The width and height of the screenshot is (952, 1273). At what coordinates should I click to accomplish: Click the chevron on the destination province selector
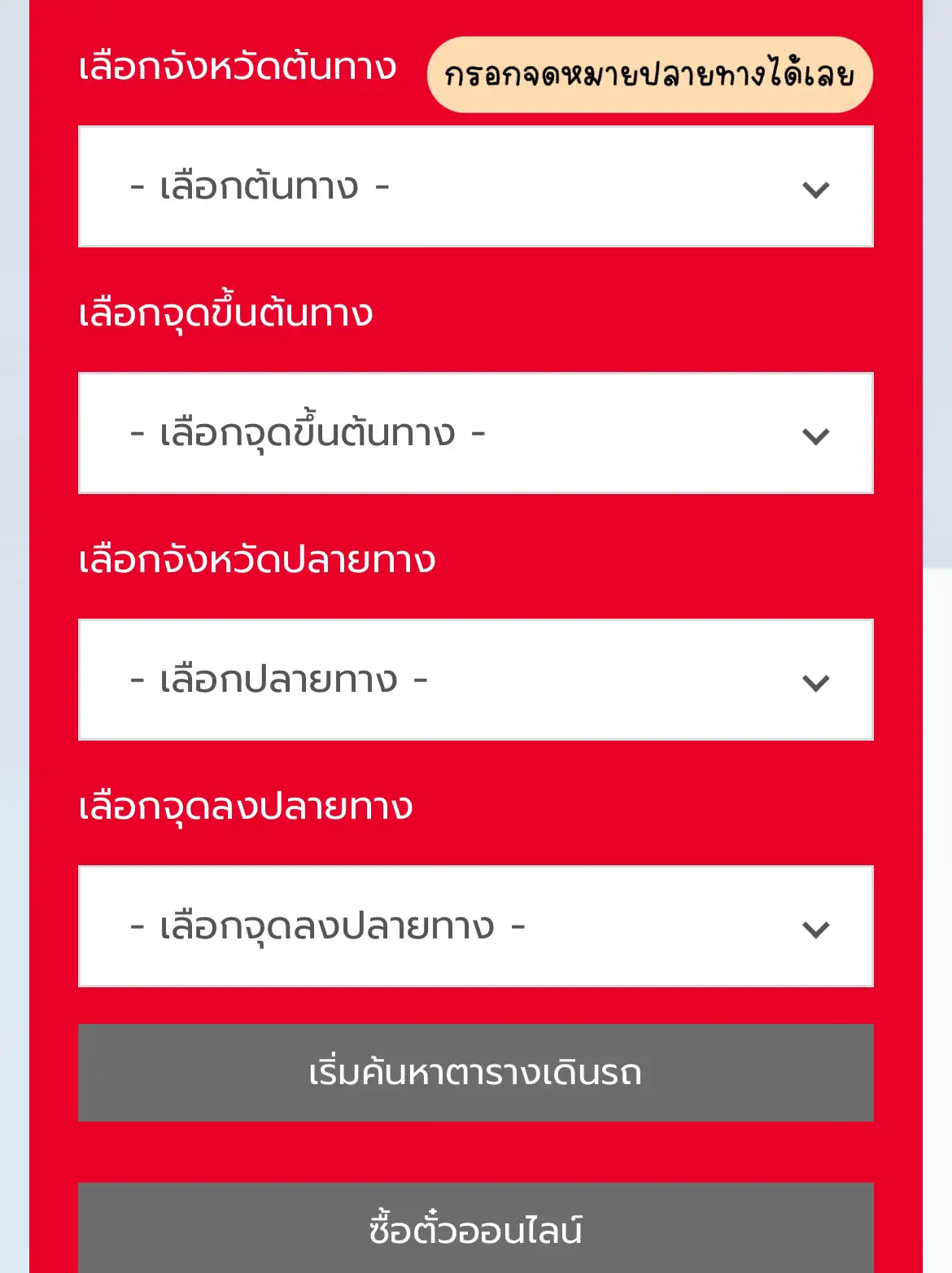pyautogui.click(x=816, y=680)
